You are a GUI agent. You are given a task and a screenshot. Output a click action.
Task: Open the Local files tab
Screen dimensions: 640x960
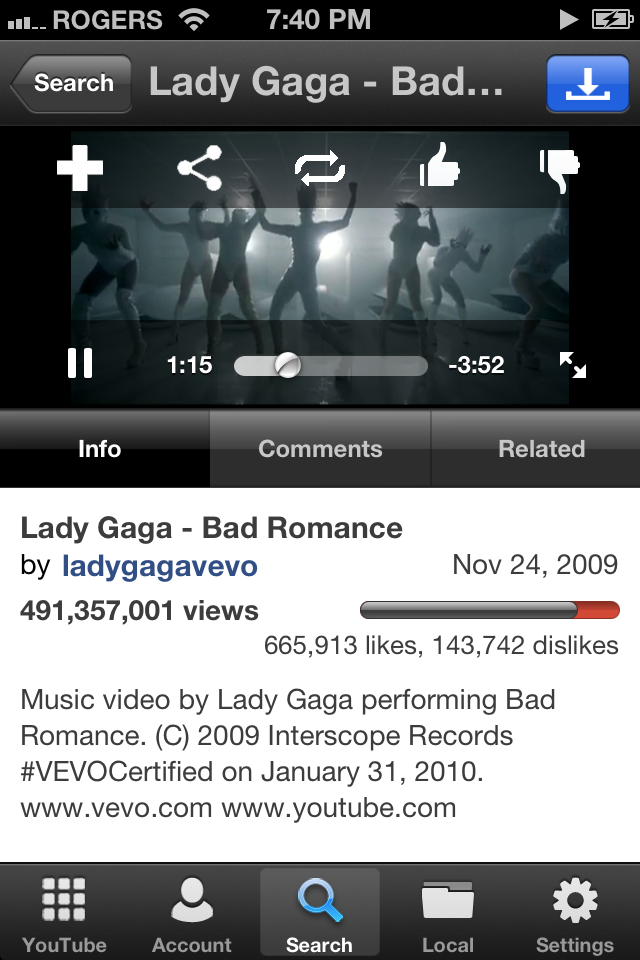pyautogui.click(x=447, y=914)
